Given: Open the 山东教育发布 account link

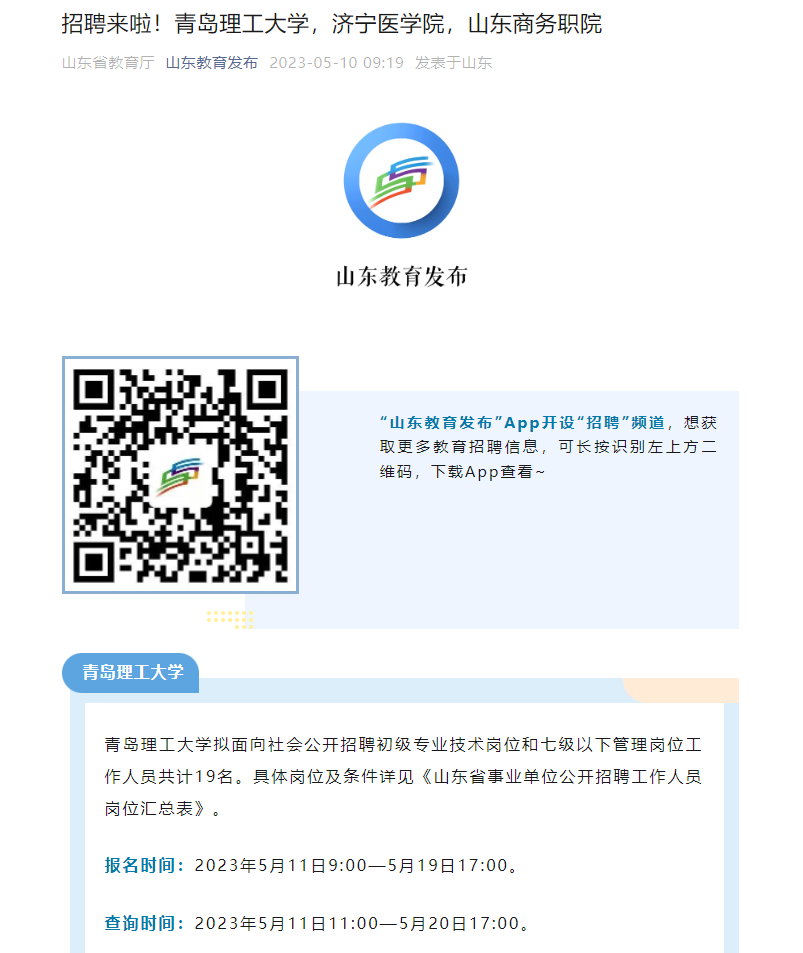Looking at the screenshot, I should click(211, 63).
